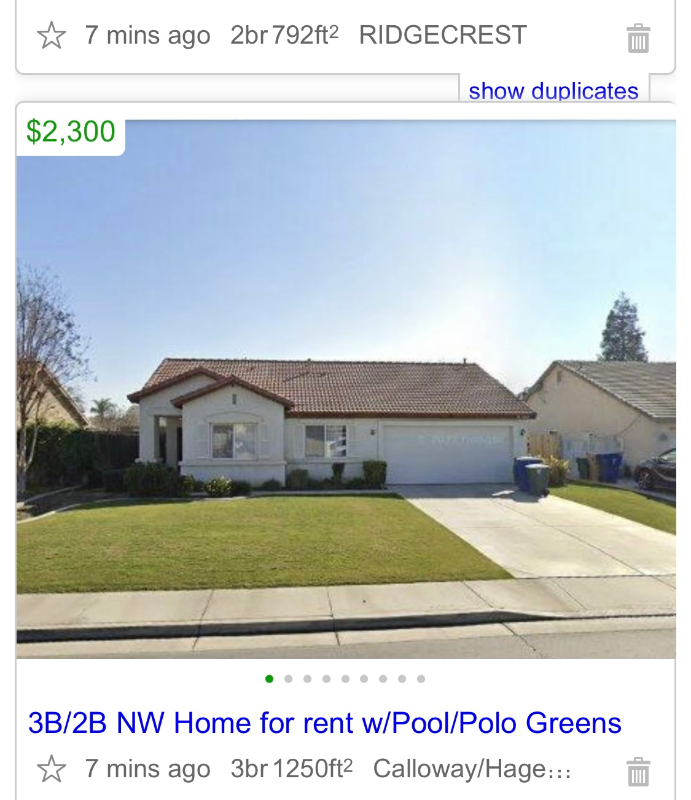This screenshot has width=691, height=800.
Task: Open 3B/2B NW Home for rent listing
Action: pos(324,723)
